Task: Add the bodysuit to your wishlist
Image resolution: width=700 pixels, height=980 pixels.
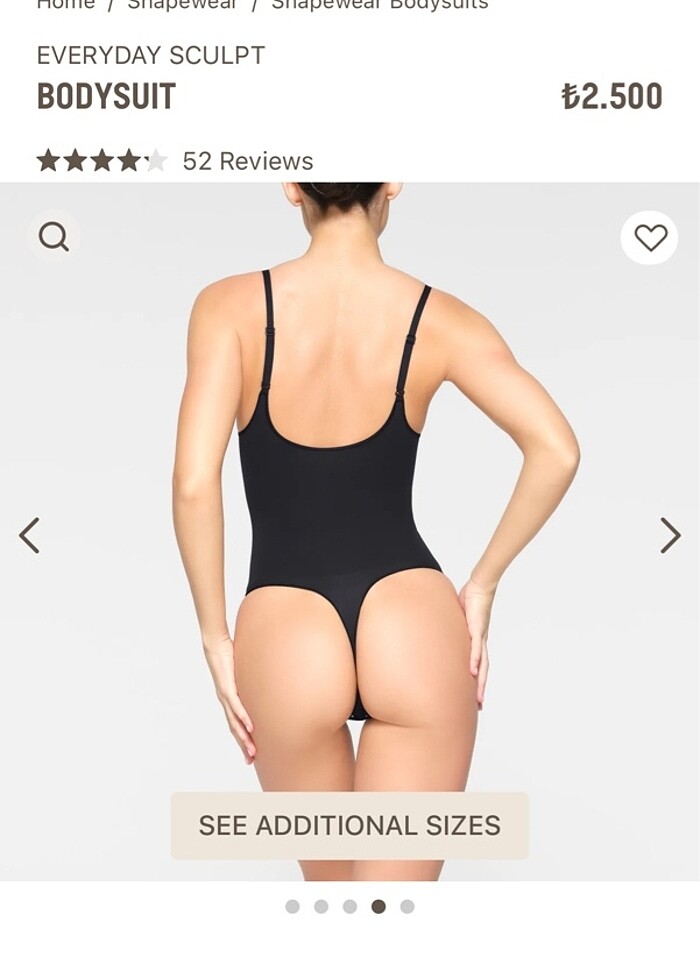Action: 650,238
